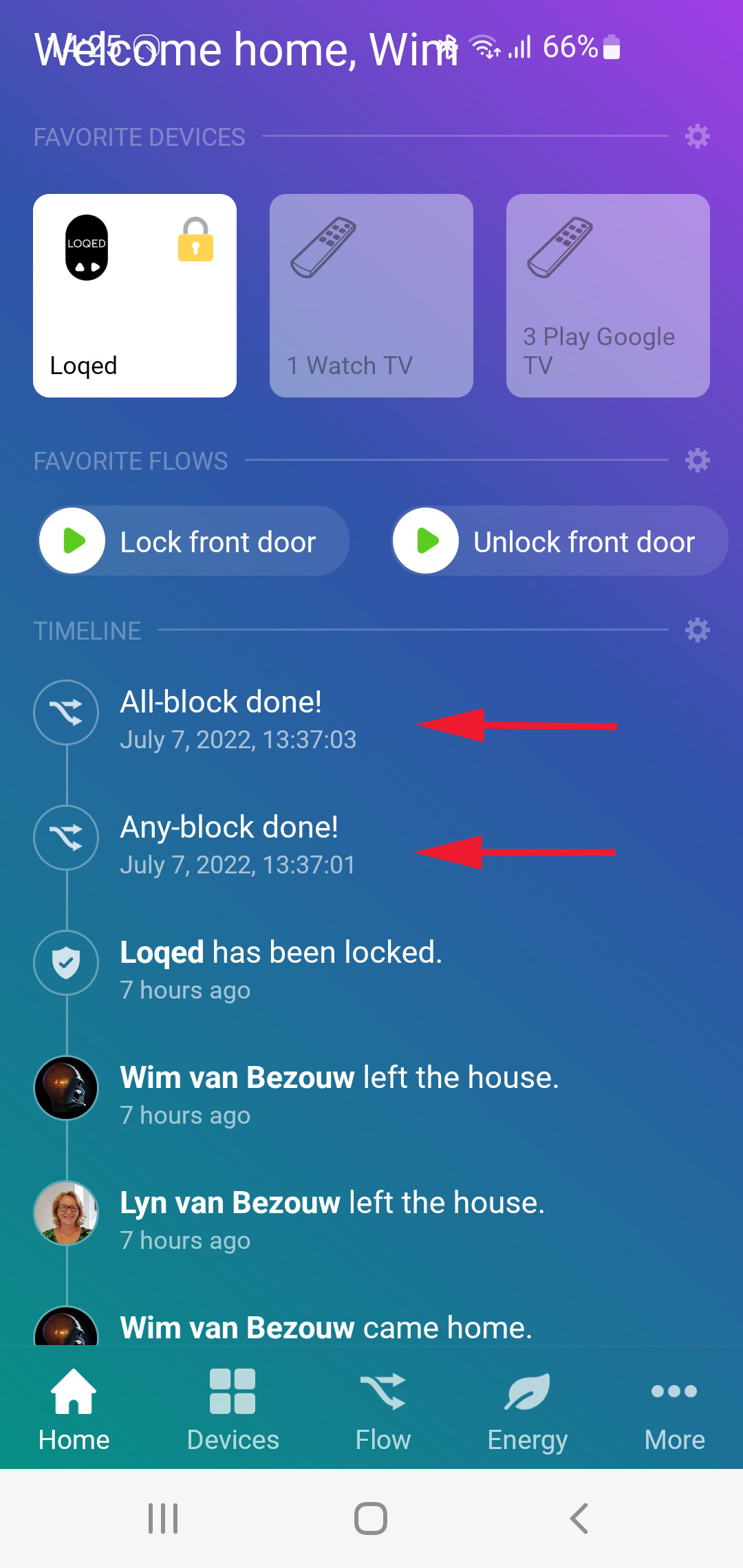Tap the Loqed lock device card
743x1568 pixels.
coord(135,296)
